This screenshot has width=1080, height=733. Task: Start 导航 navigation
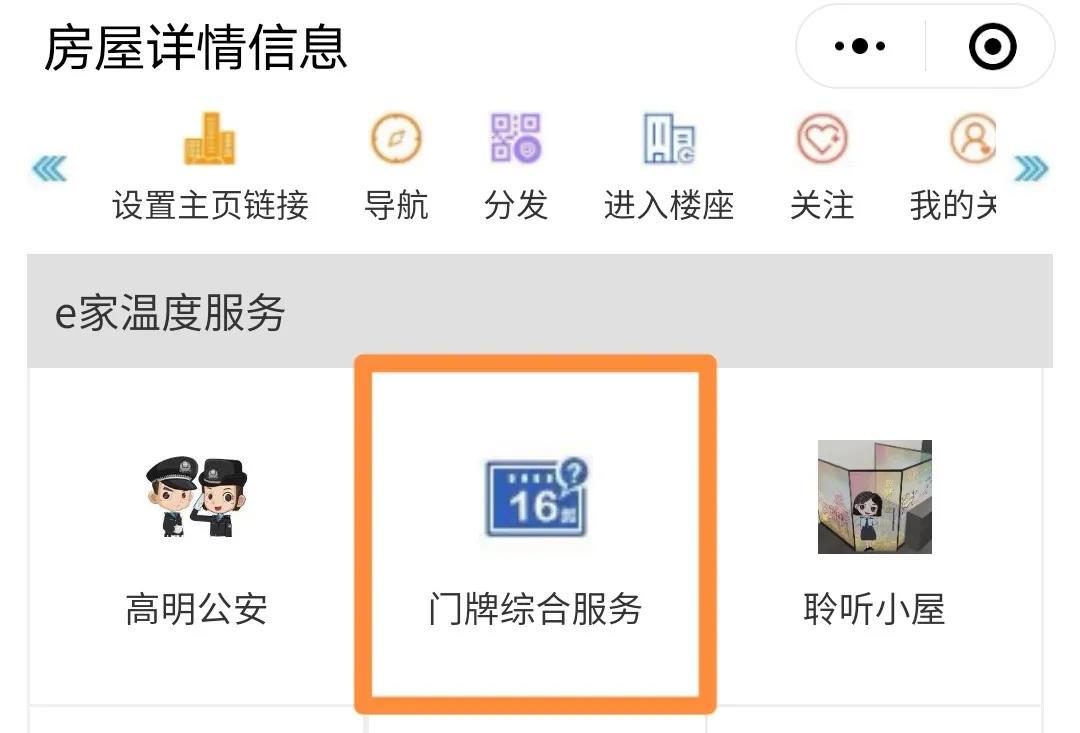pos(396,167)
